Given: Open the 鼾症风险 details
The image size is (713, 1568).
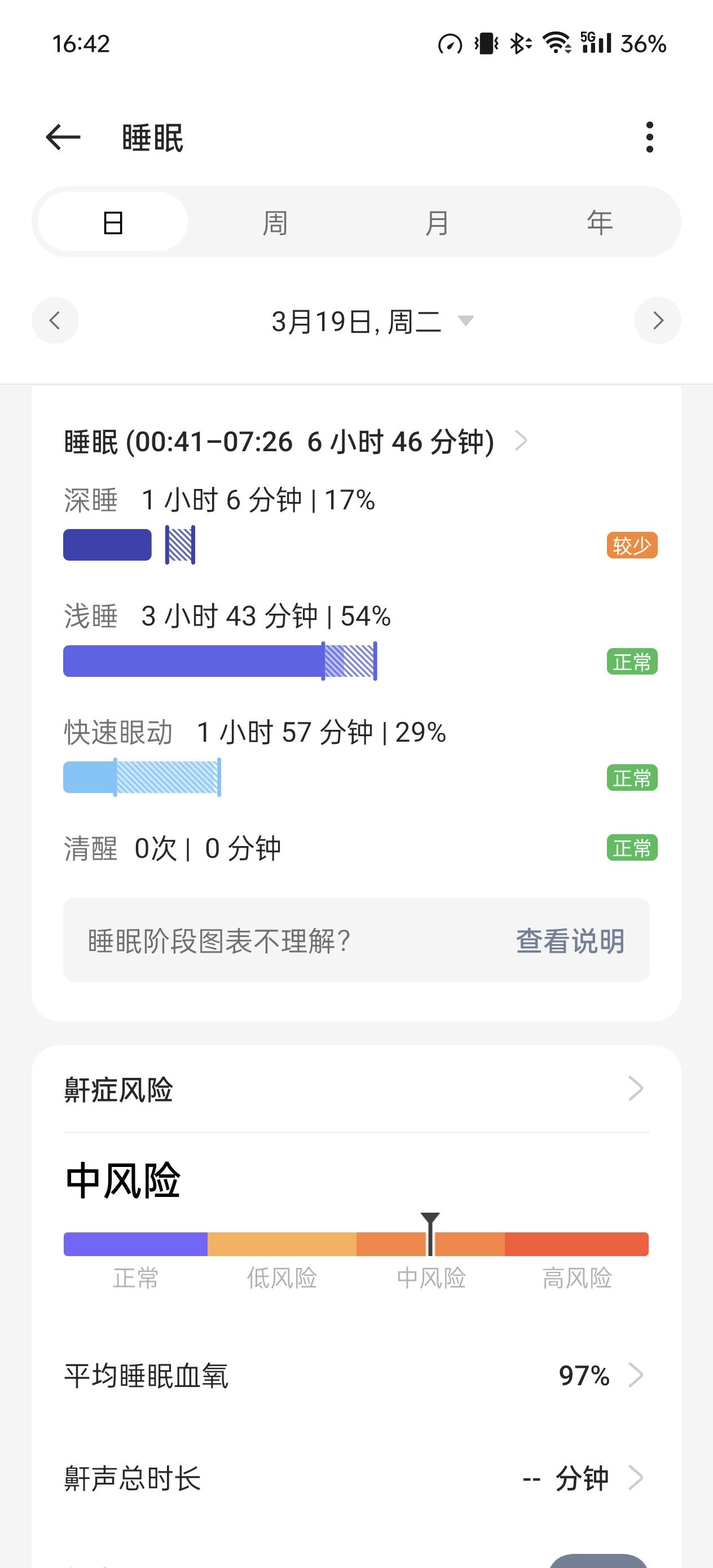Looking at the screenshot, I should click(x=356, y=1089).
